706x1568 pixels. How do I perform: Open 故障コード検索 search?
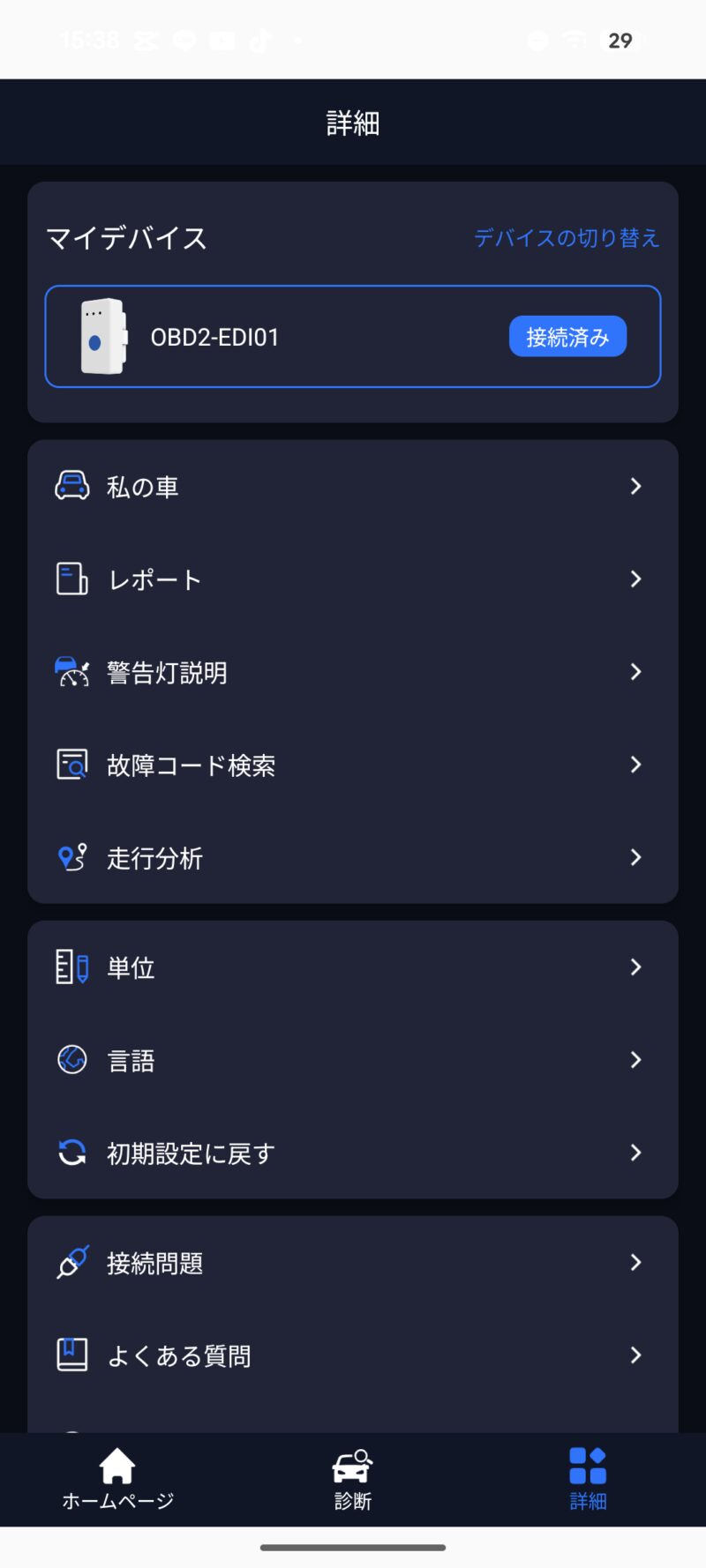tap(353, 765)
